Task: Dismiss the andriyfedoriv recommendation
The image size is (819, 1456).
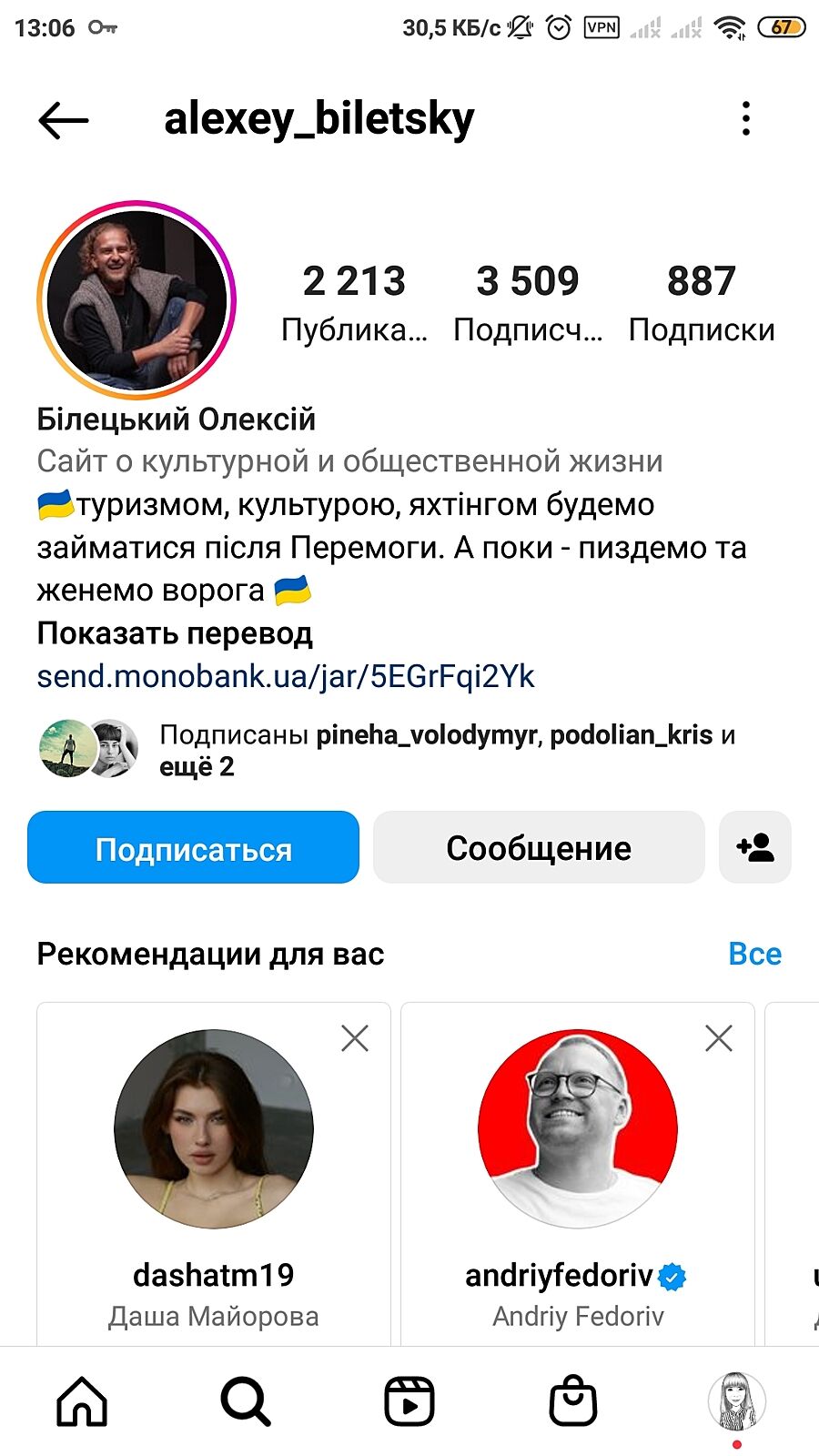Action: (x=719, y=1038)
